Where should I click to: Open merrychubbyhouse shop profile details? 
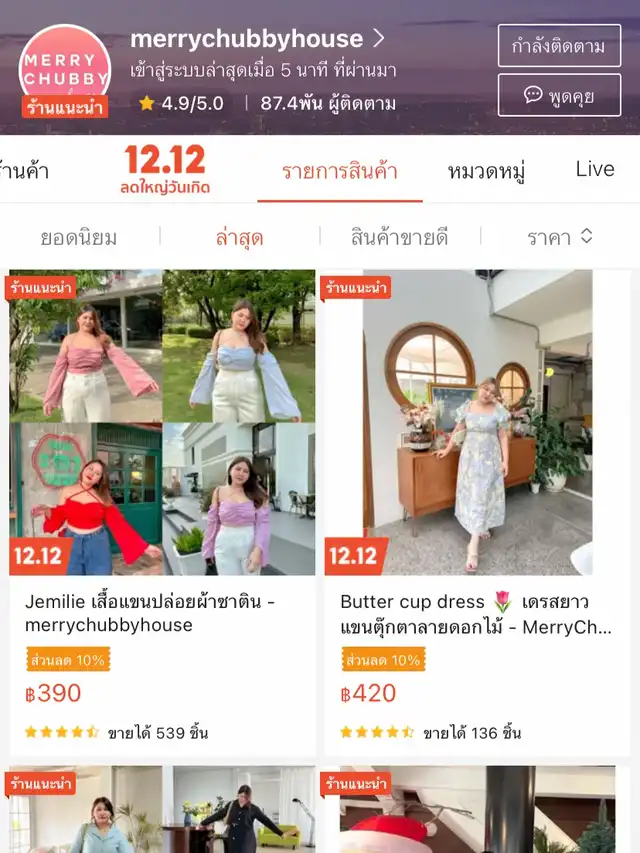(257, 40)
